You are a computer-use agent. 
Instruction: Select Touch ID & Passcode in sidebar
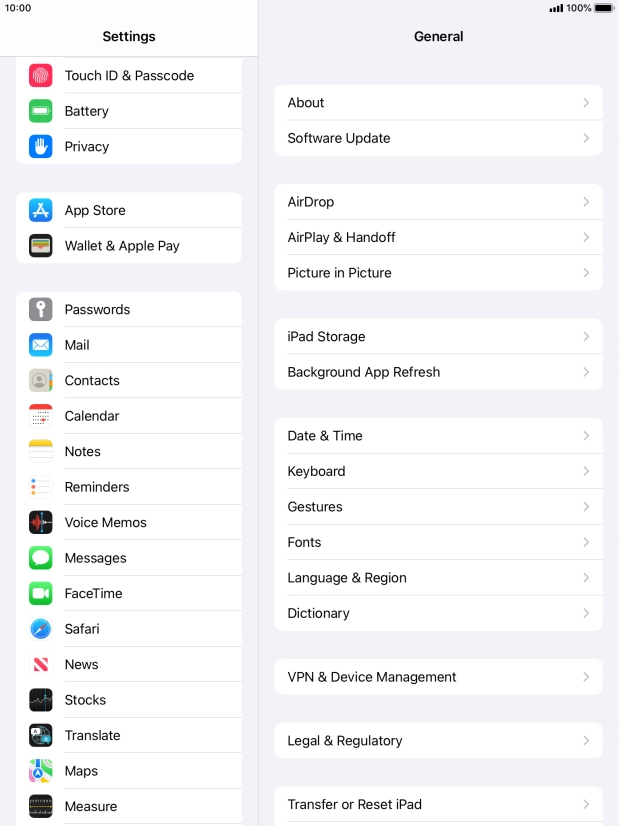click(x=129, y=76)
